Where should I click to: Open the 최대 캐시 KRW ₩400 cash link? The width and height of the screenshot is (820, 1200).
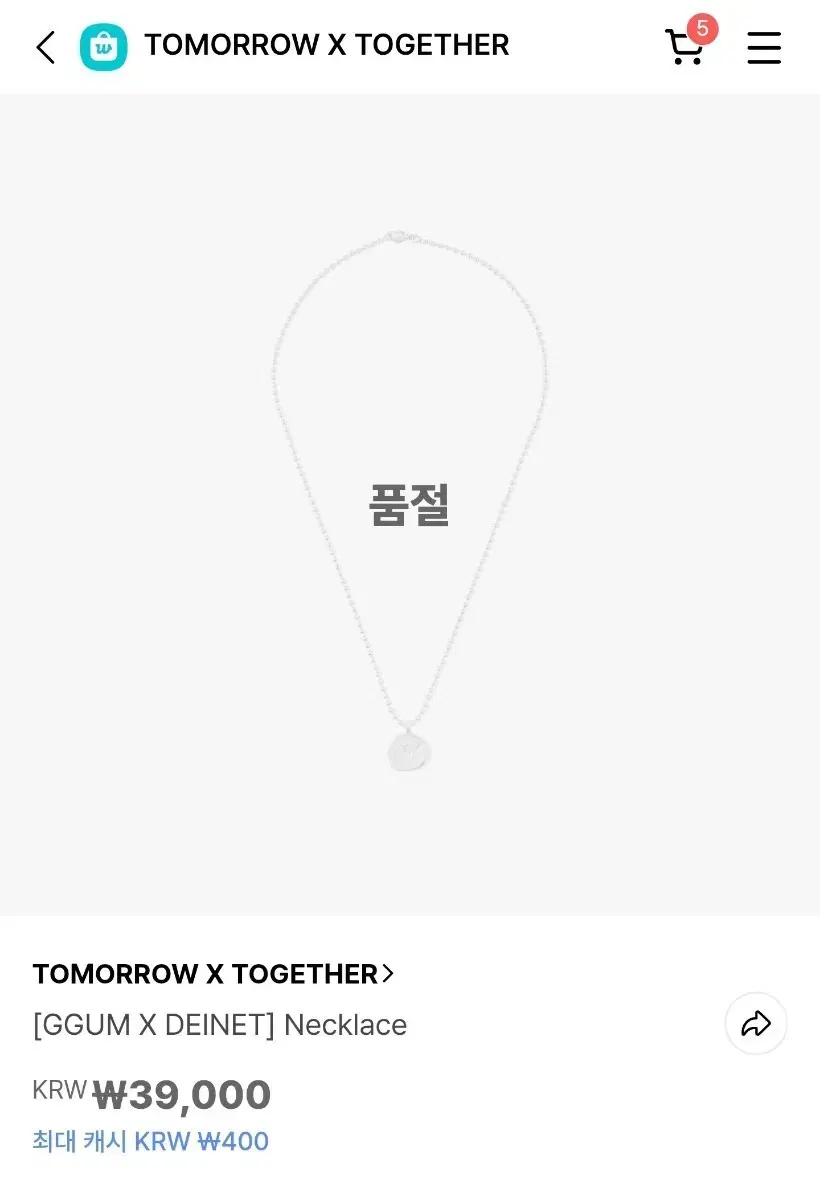[150, 1141]
